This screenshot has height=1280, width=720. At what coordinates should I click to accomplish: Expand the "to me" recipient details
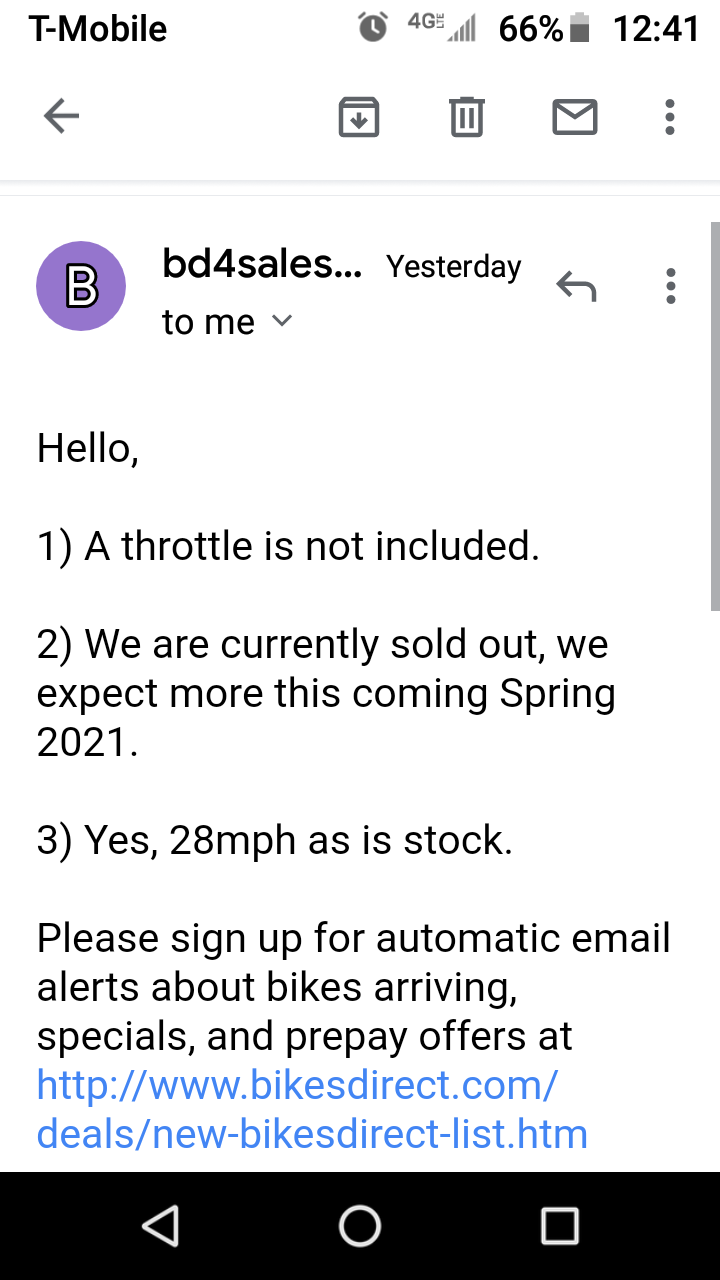click(x=282, y=322)
